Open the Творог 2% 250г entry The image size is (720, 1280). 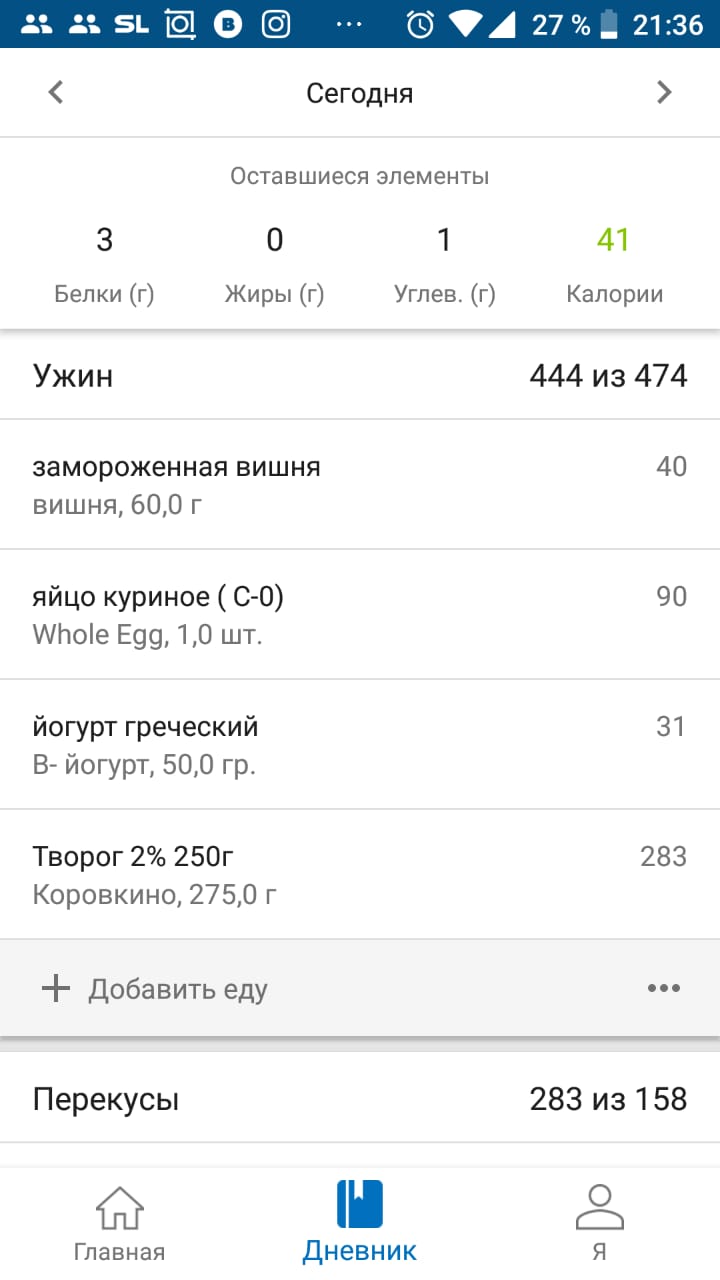(x=359, y=875)
